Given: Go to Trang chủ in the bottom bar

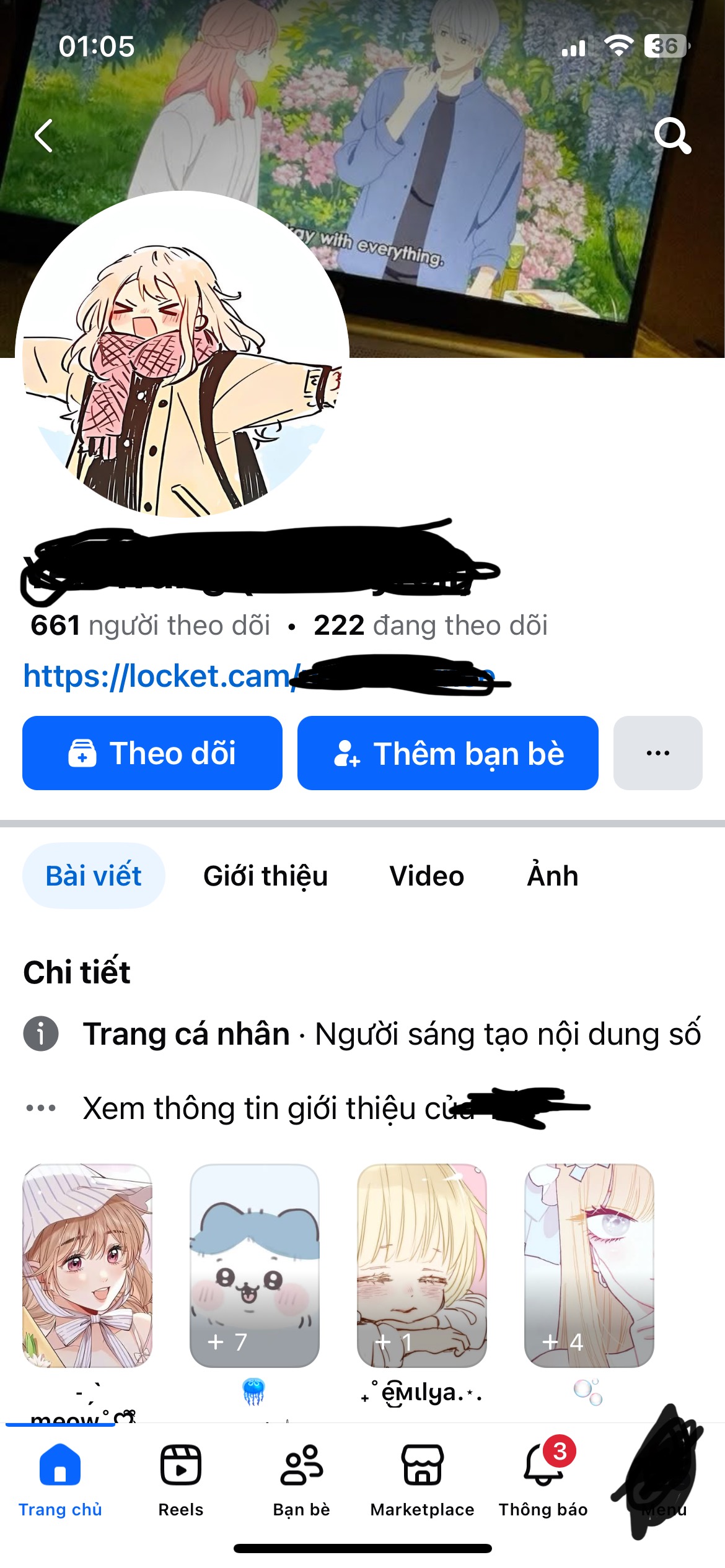Looking at the screenshot, I should [x=60, y=1479].
